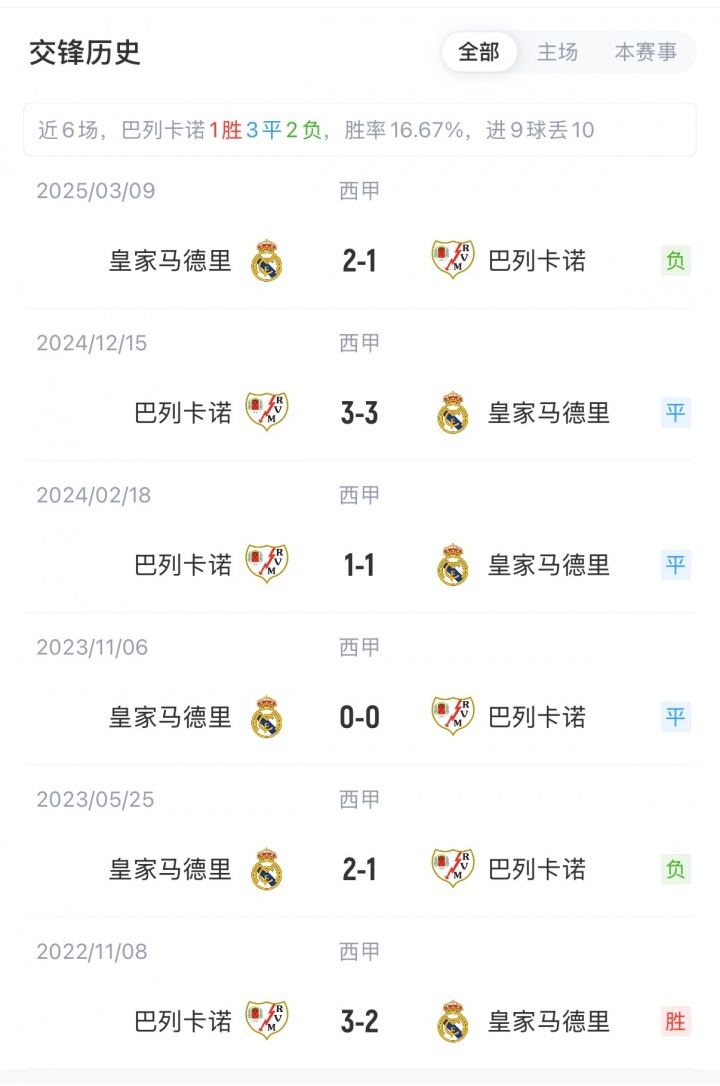720x1086 pixels.
Task: Open the 2023/11/06 match, score 0-0
Action: [359, 717]
